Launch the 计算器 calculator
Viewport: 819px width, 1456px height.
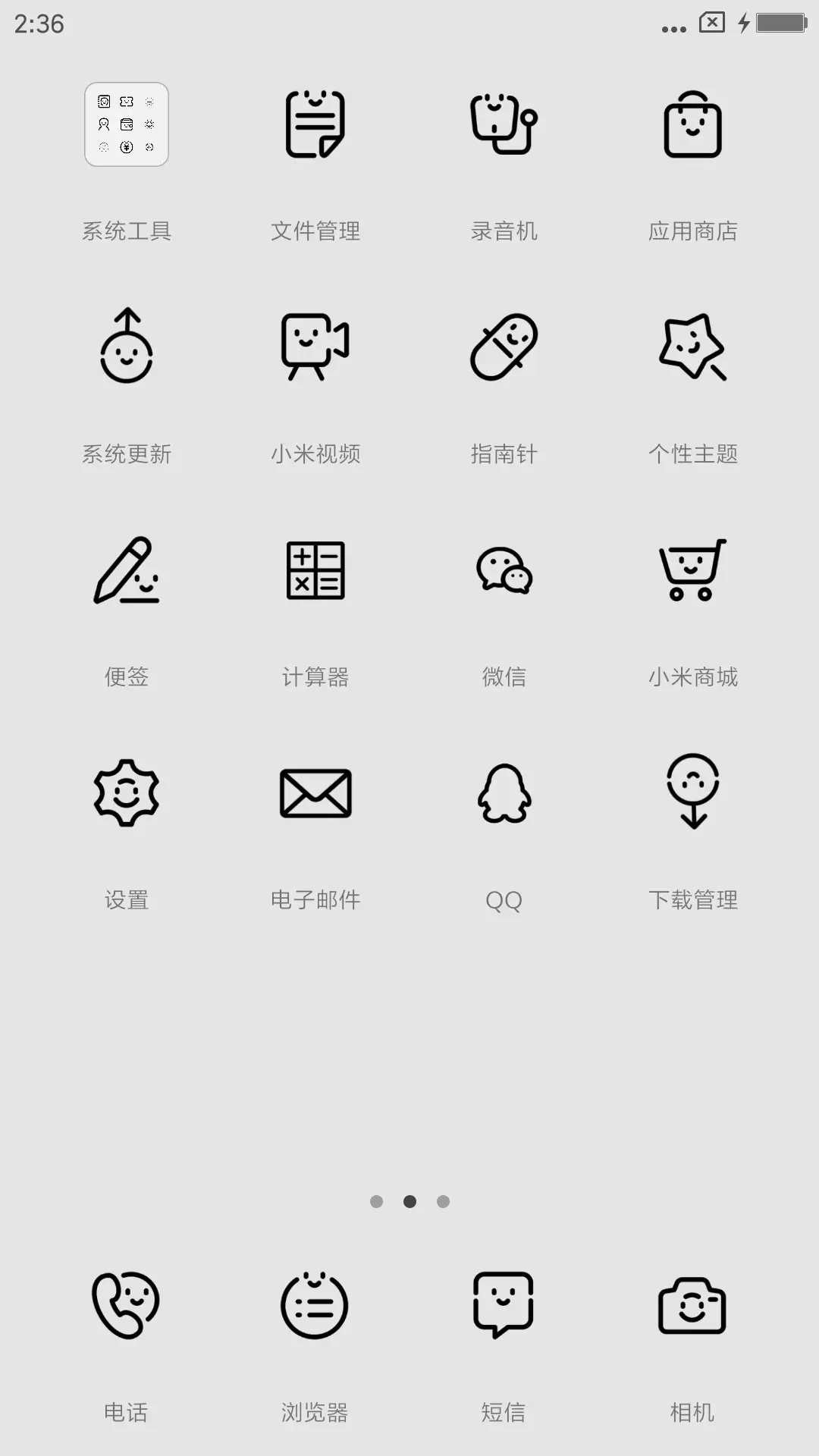coord(315,573)
